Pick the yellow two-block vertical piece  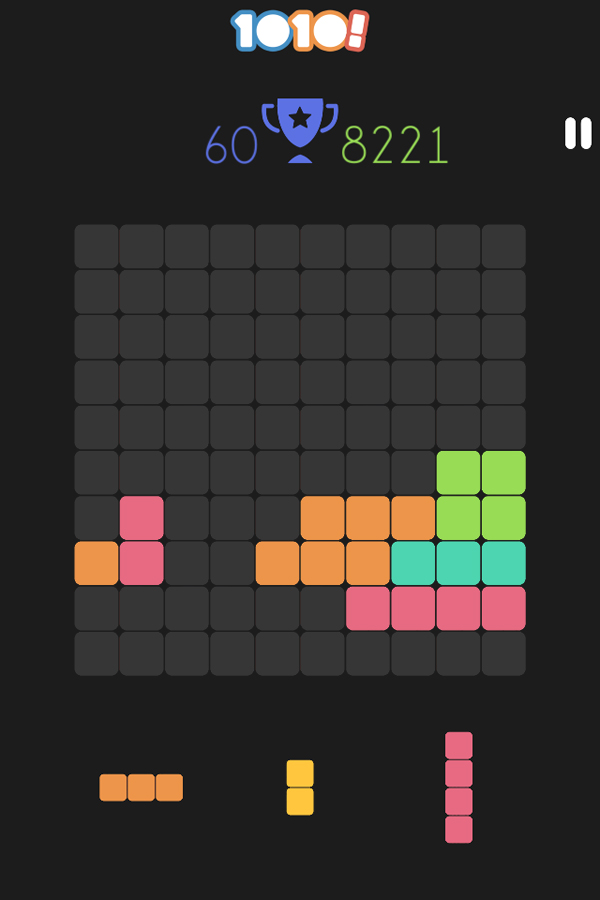300,788
